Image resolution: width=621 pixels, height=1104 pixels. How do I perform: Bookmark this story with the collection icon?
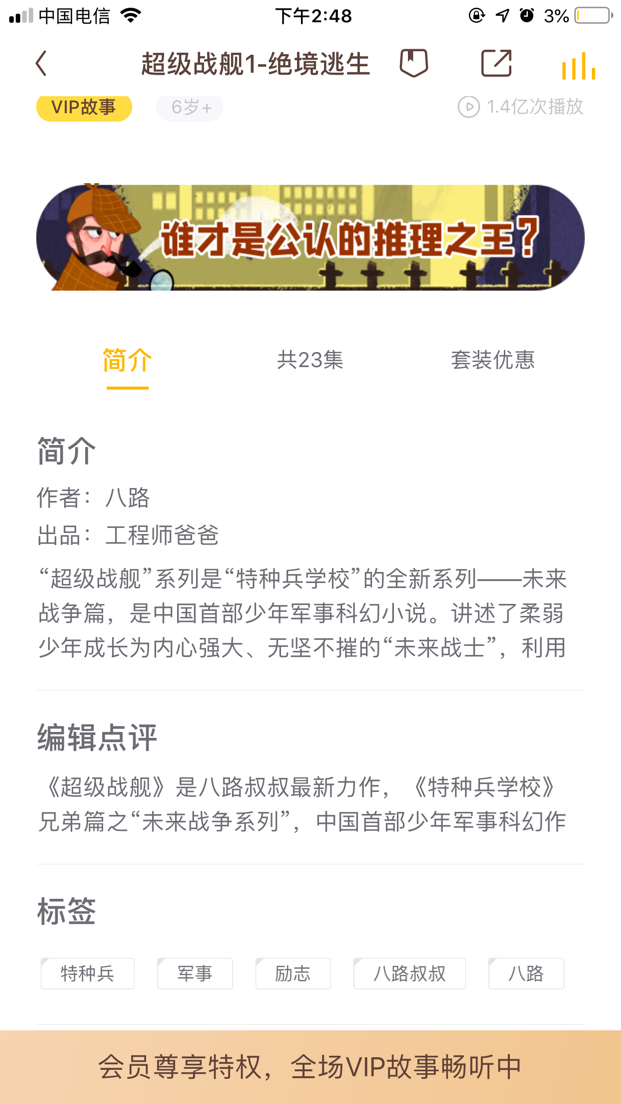tap(414, 64)
